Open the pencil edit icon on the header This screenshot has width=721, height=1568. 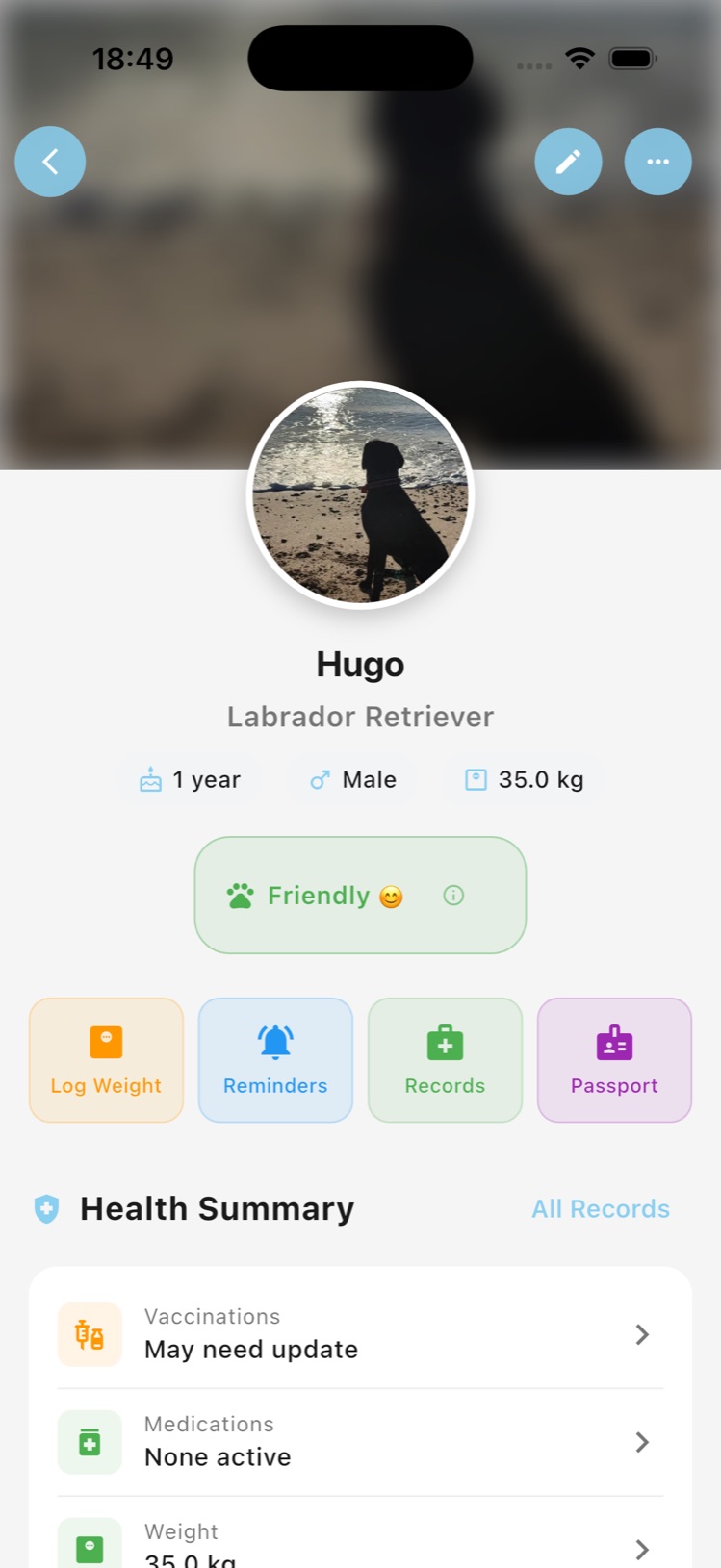click(x=568, y=162)
